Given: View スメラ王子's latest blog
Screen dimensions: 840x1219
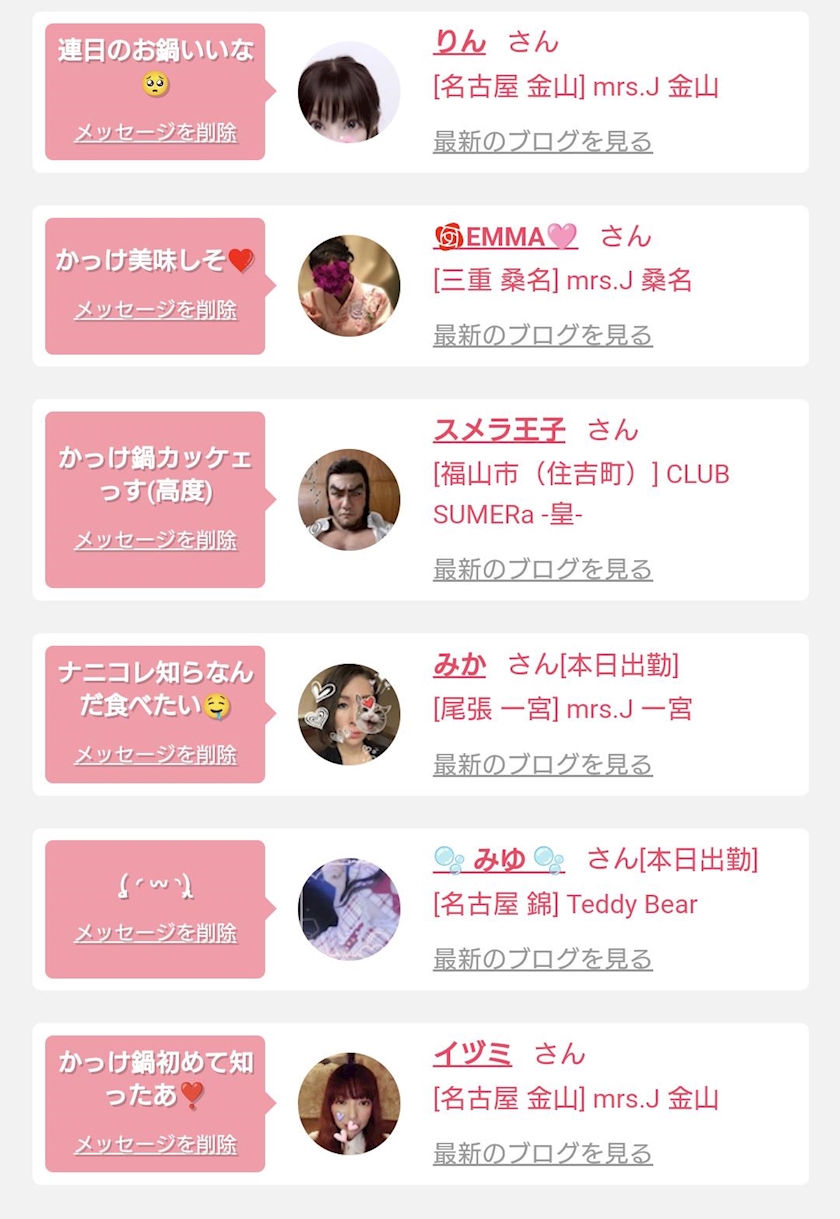Looking at the screenshot, I should coord(543,569).
